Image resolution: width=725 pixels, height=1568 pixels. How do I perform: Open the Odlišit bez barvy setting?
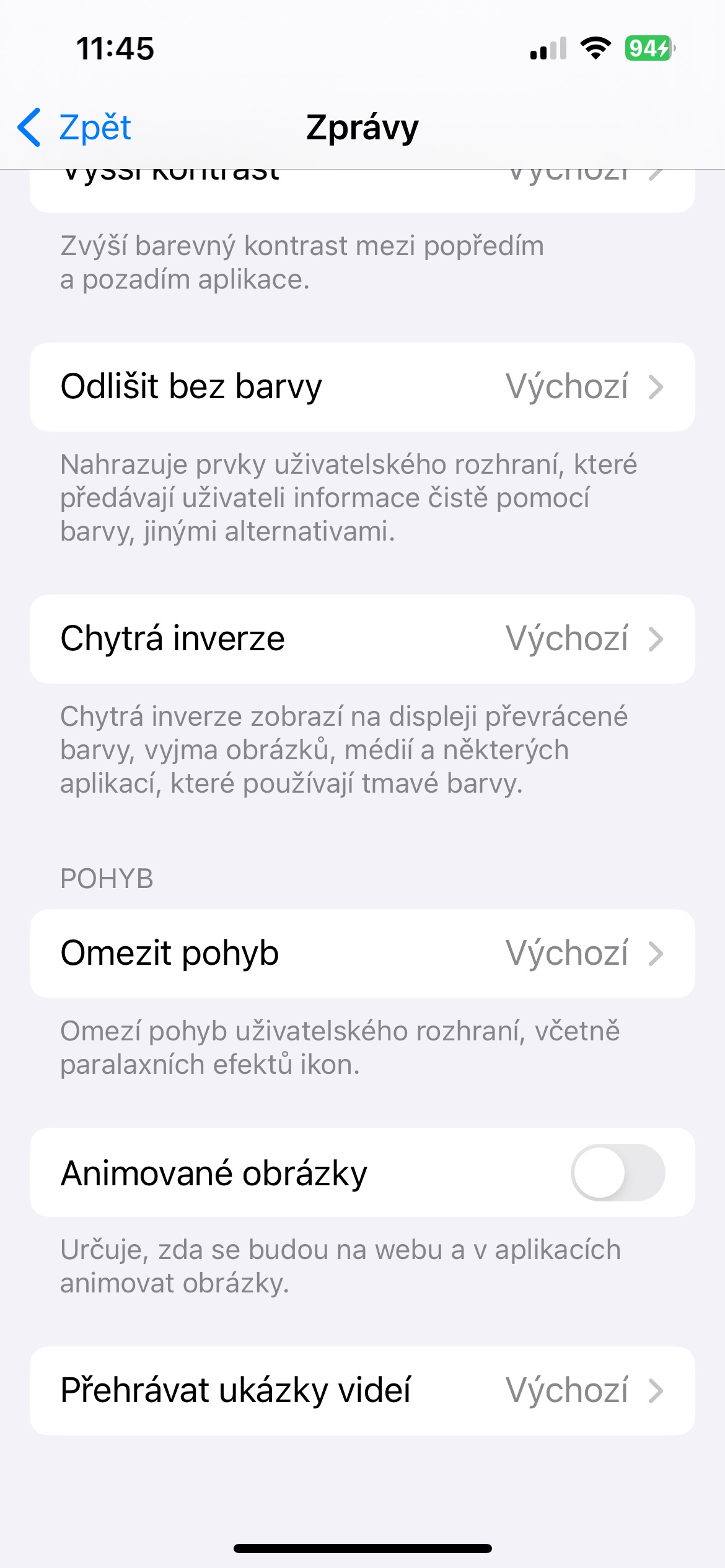pos(362,387)
